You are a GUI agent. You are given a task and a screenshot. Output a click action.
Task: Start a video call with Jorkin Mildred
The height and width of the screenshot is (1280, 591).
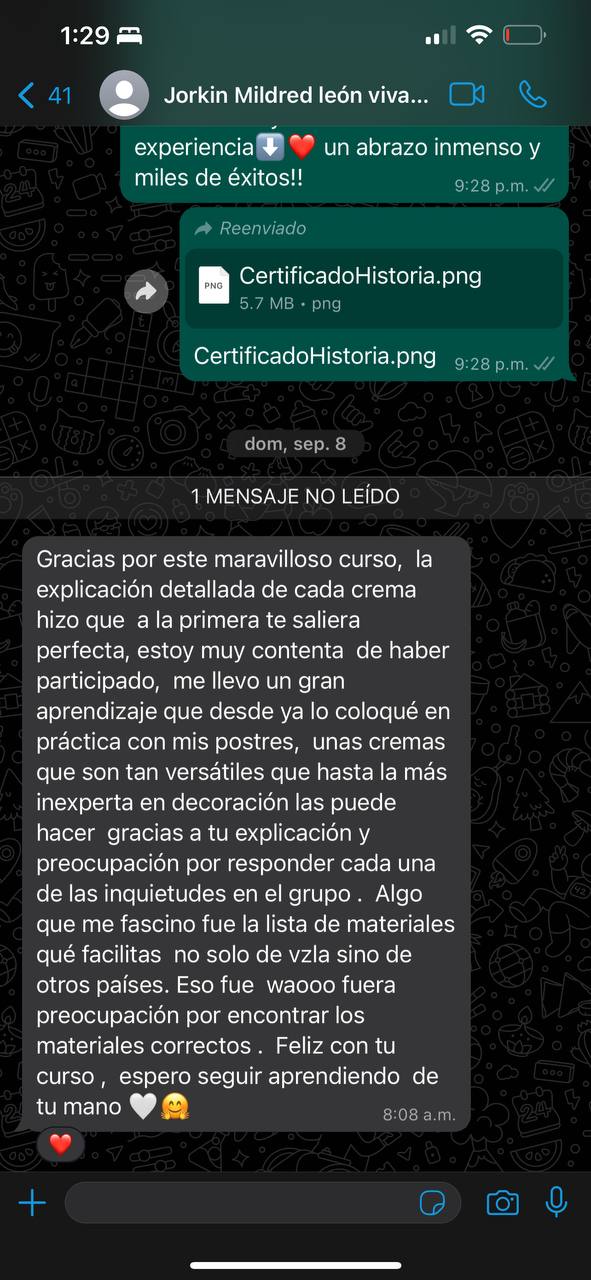pos(466,95)
